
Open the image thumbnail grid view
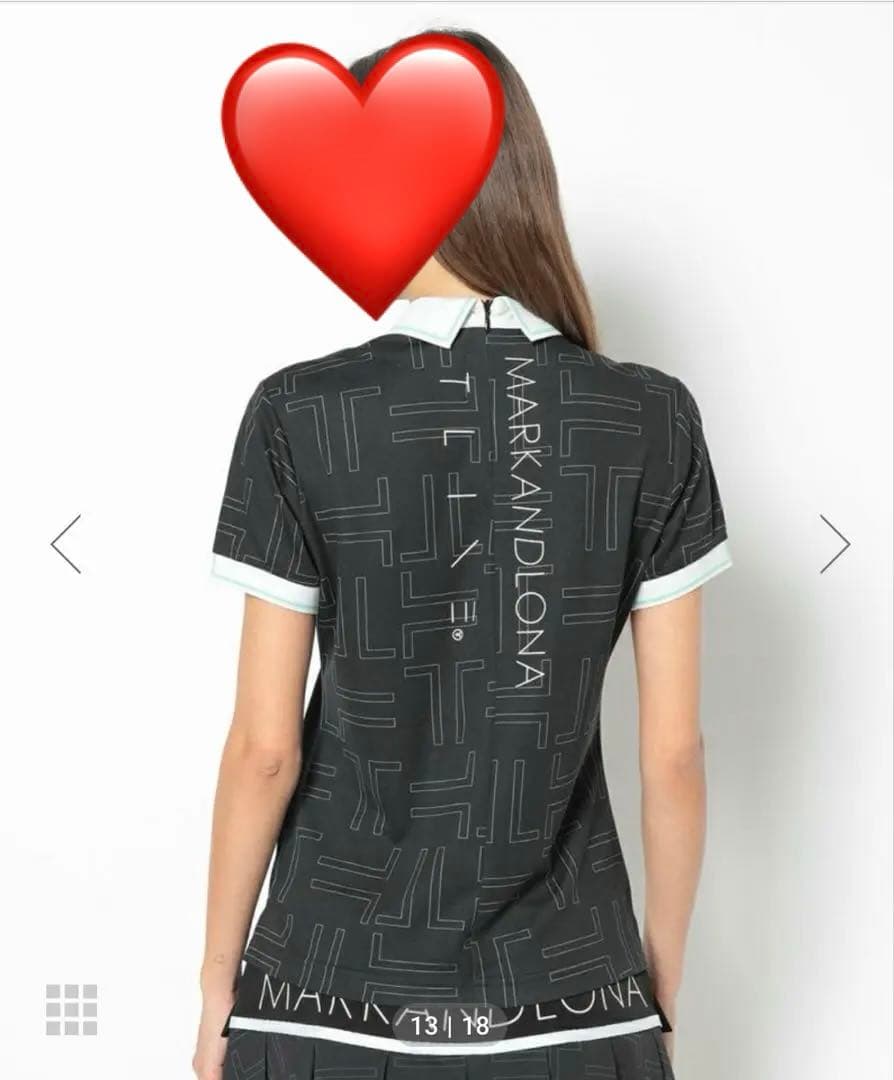[72, 1008]
